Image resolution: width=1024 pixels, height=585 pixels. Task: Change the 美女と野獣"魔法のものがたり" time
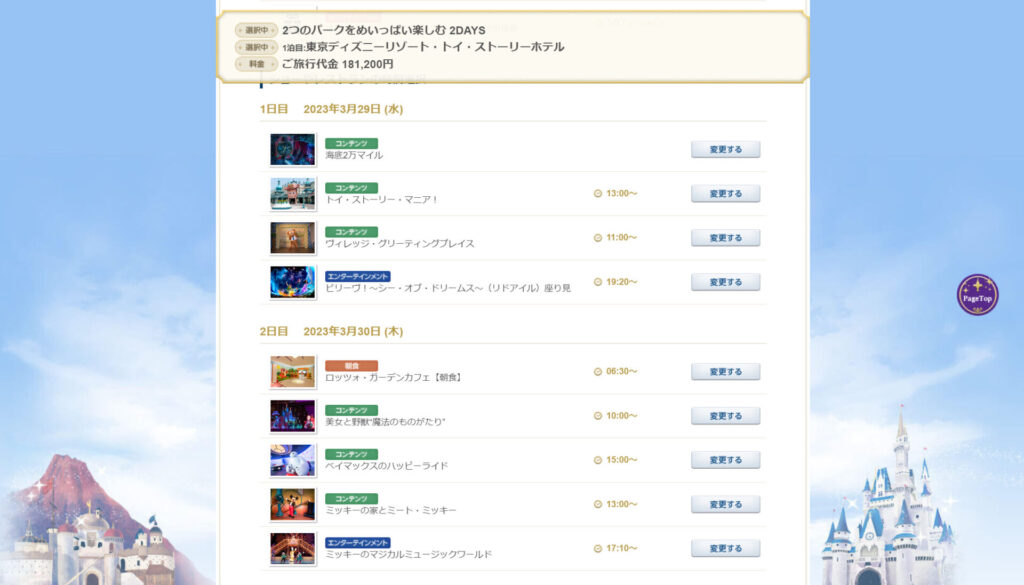(x=725, y=416)
